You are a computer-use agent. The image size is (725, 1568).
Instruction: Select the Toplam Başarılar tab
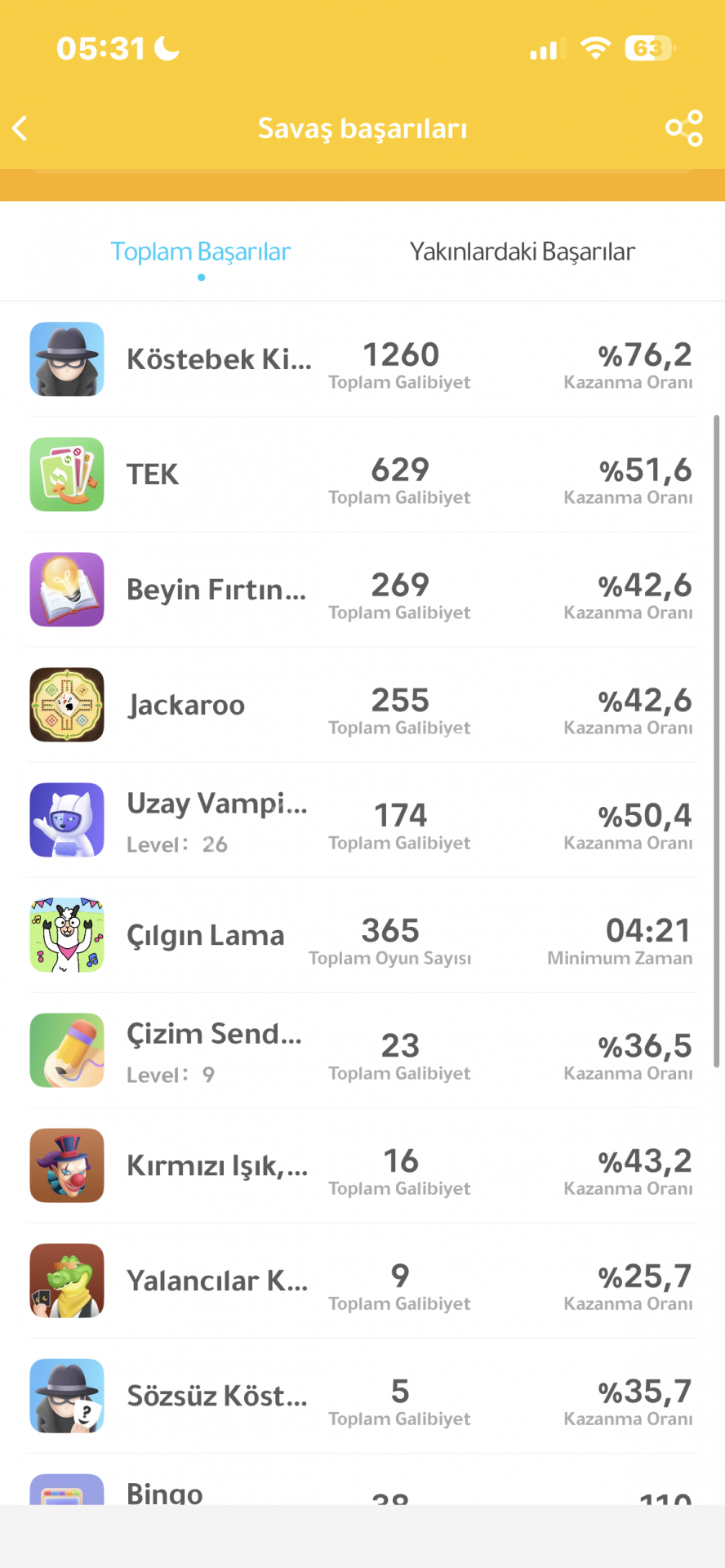coord(201,252)
